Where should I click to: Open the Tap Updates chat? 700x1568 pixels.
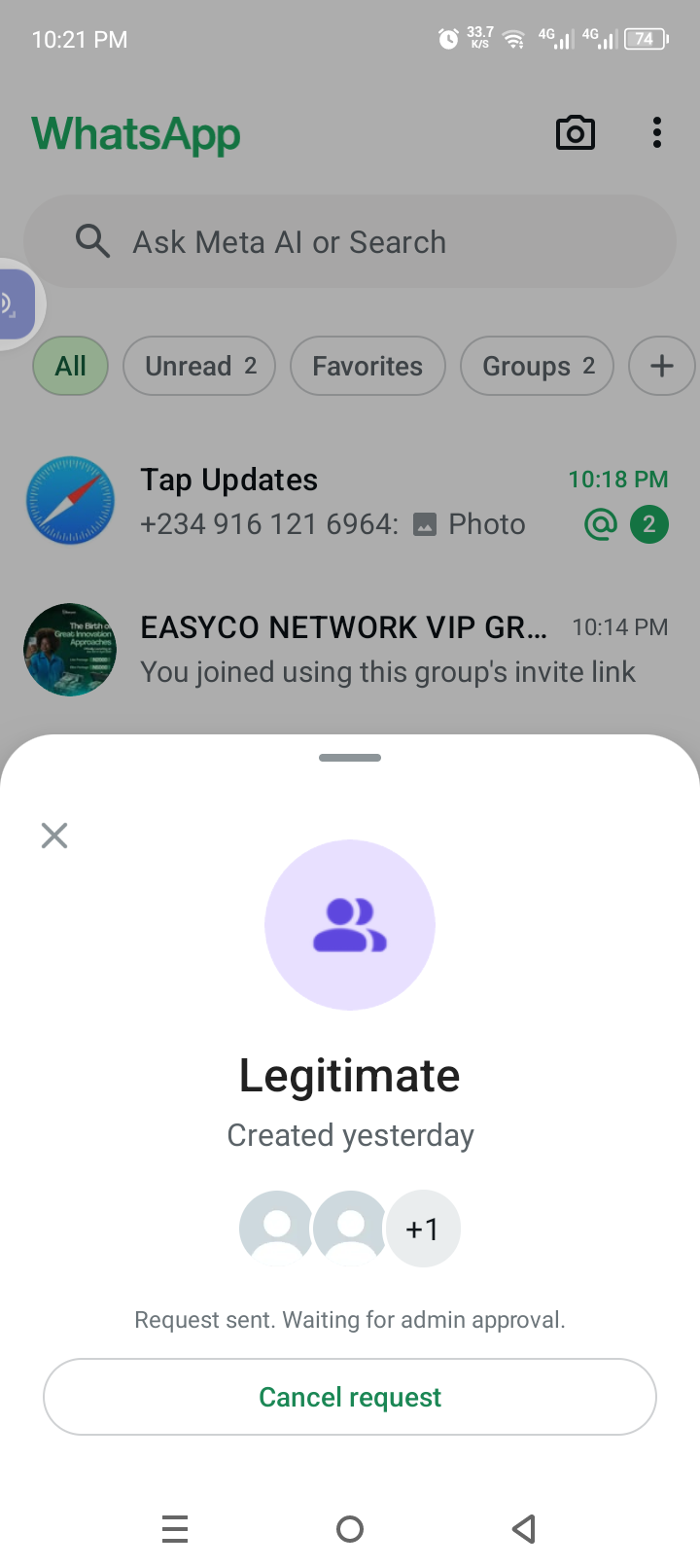(x=350, y=502)
